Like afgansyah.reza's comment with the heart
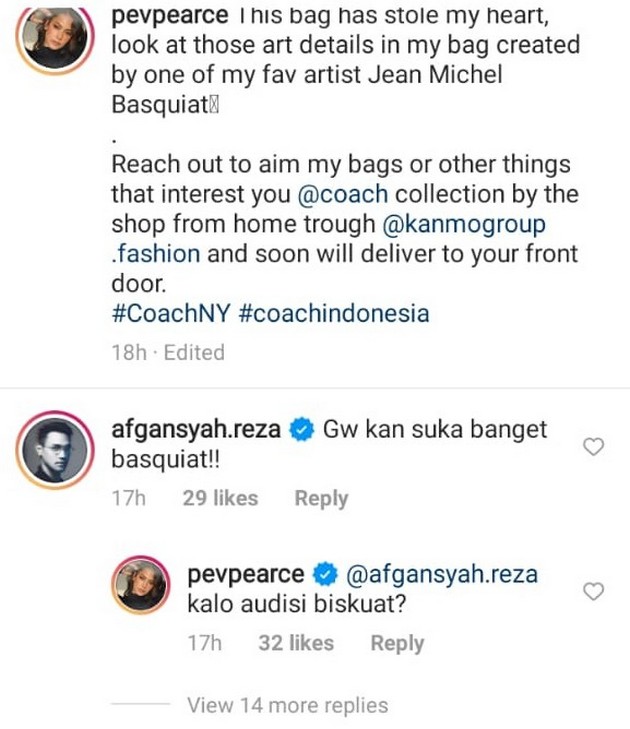The image size is (630, 729). point(593,448)
